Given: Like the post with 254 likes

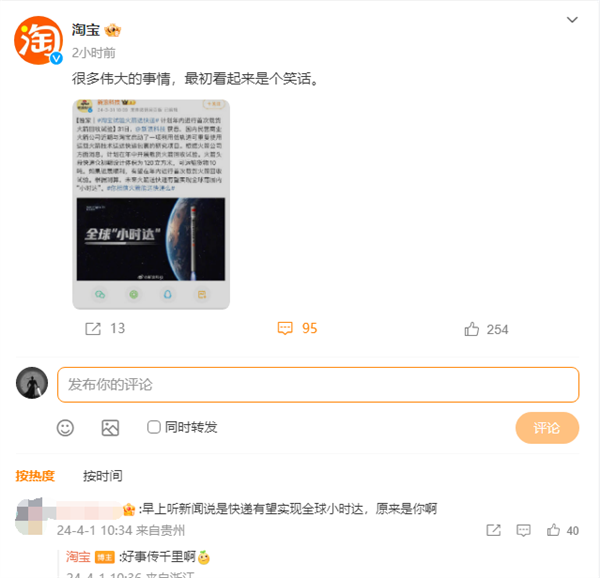Looking at the screenshot, I should pos(487,329).
